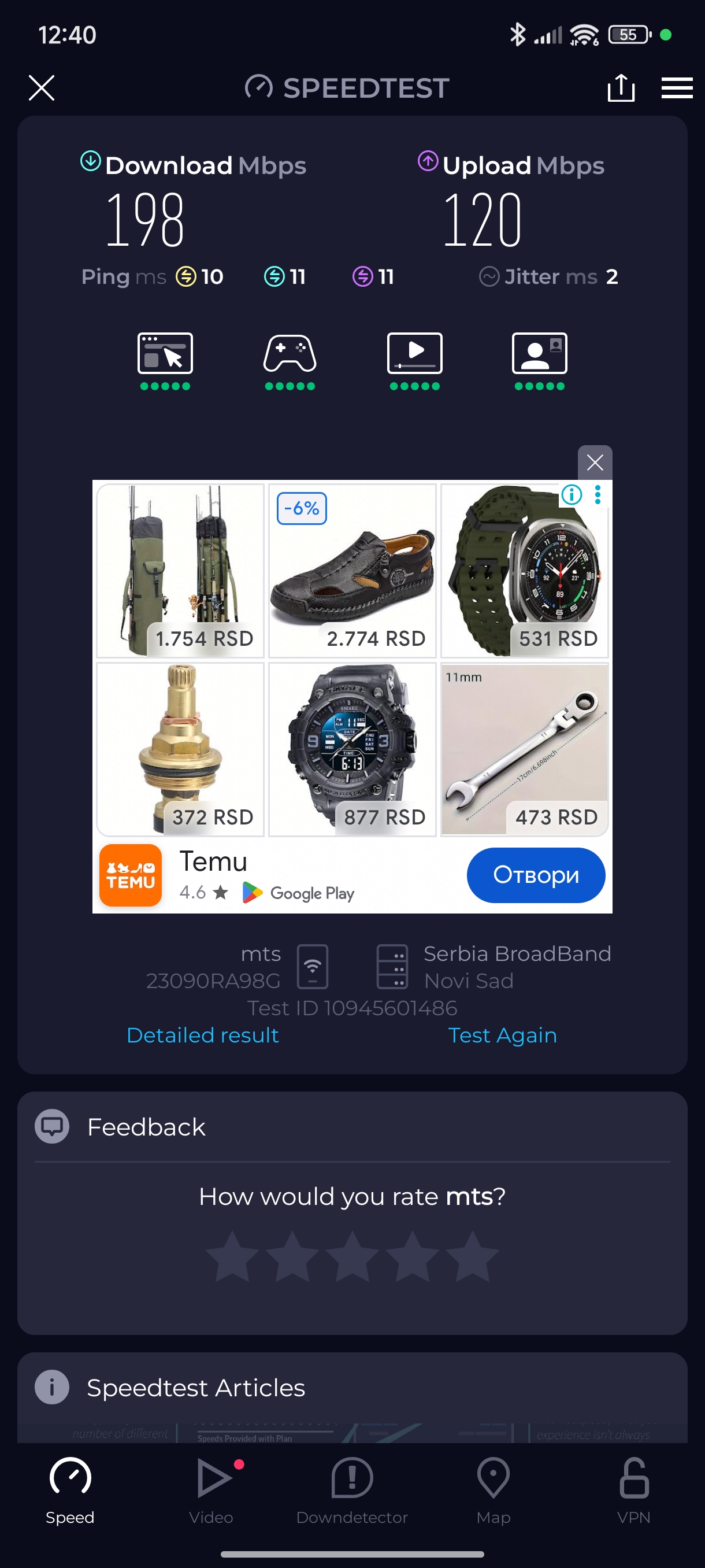Rate mts five stars
This screenshot has height=1568, width=705.
point(472,1256)
